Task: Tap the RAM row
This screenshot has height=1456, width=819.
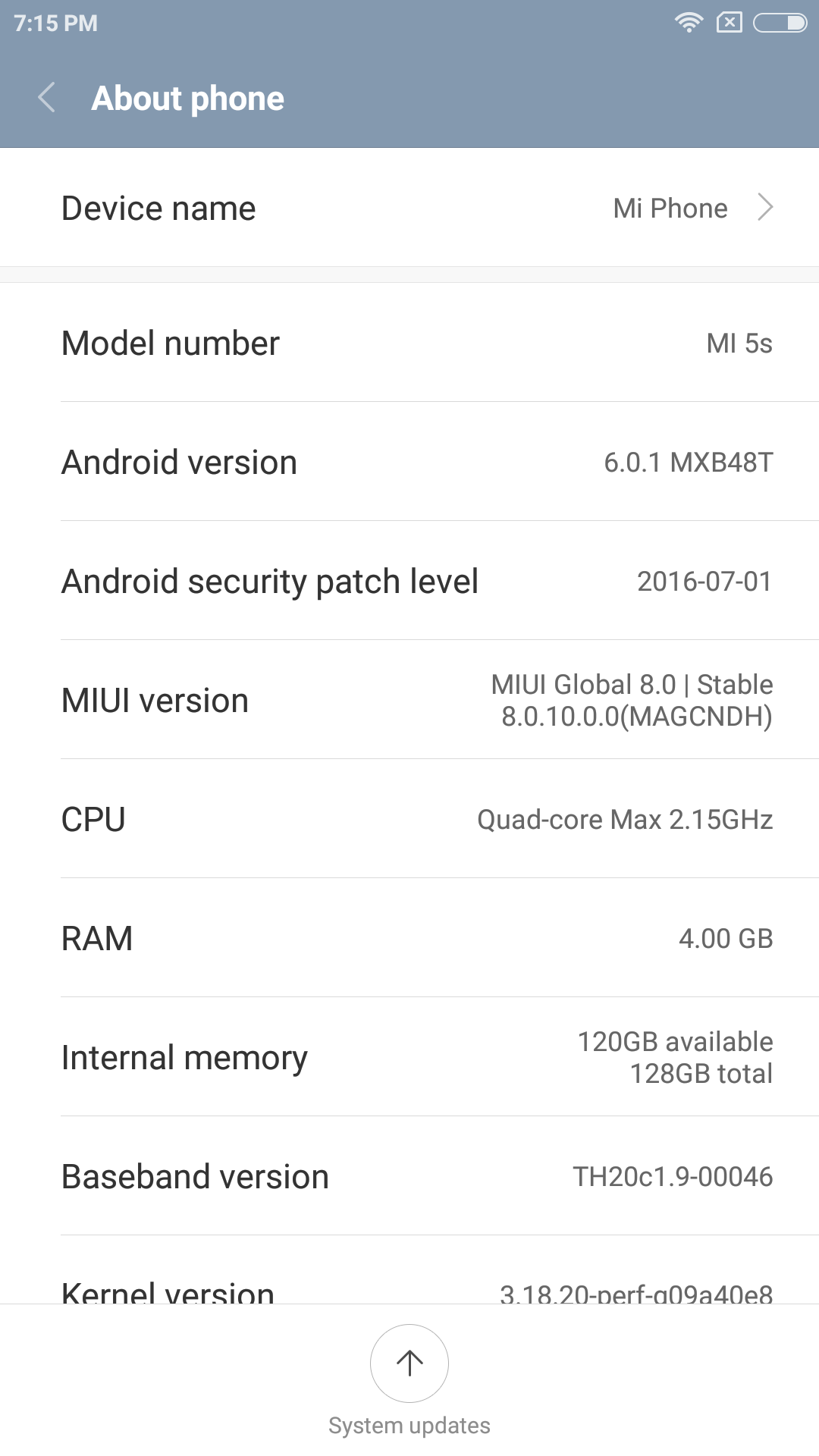Action: click(x=409, y=938)
